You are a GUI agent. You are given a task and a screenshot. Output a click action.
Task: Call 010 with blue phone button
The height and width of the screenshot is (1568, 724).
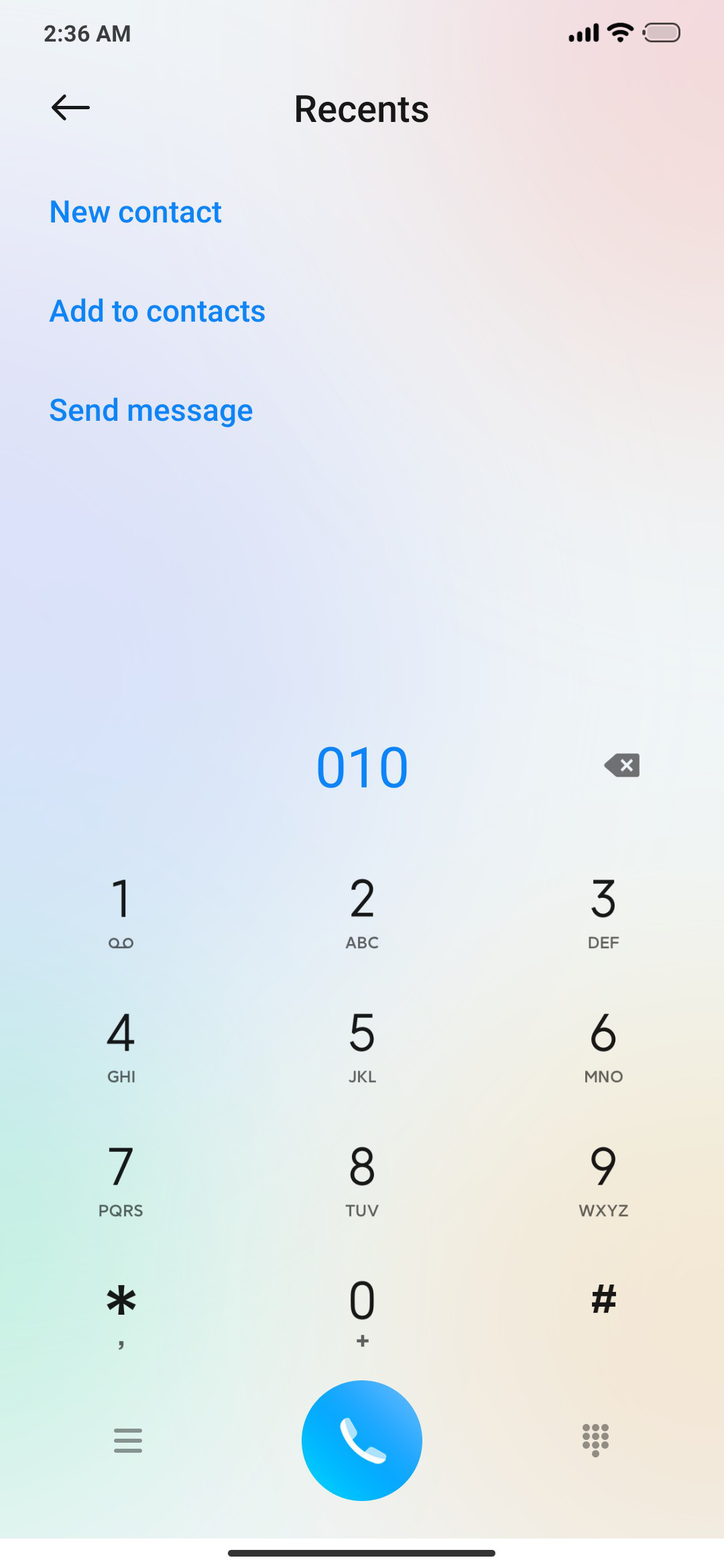[362, 1440]
